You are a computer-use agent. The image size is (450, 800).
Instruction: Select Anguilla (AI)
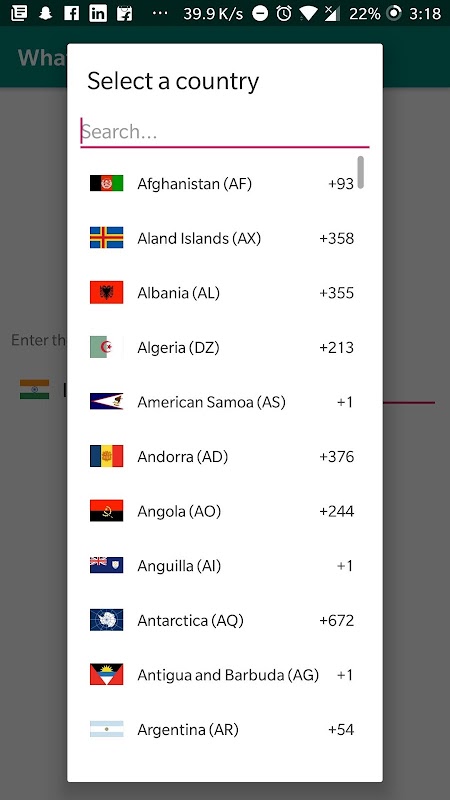tap(222, 565)
